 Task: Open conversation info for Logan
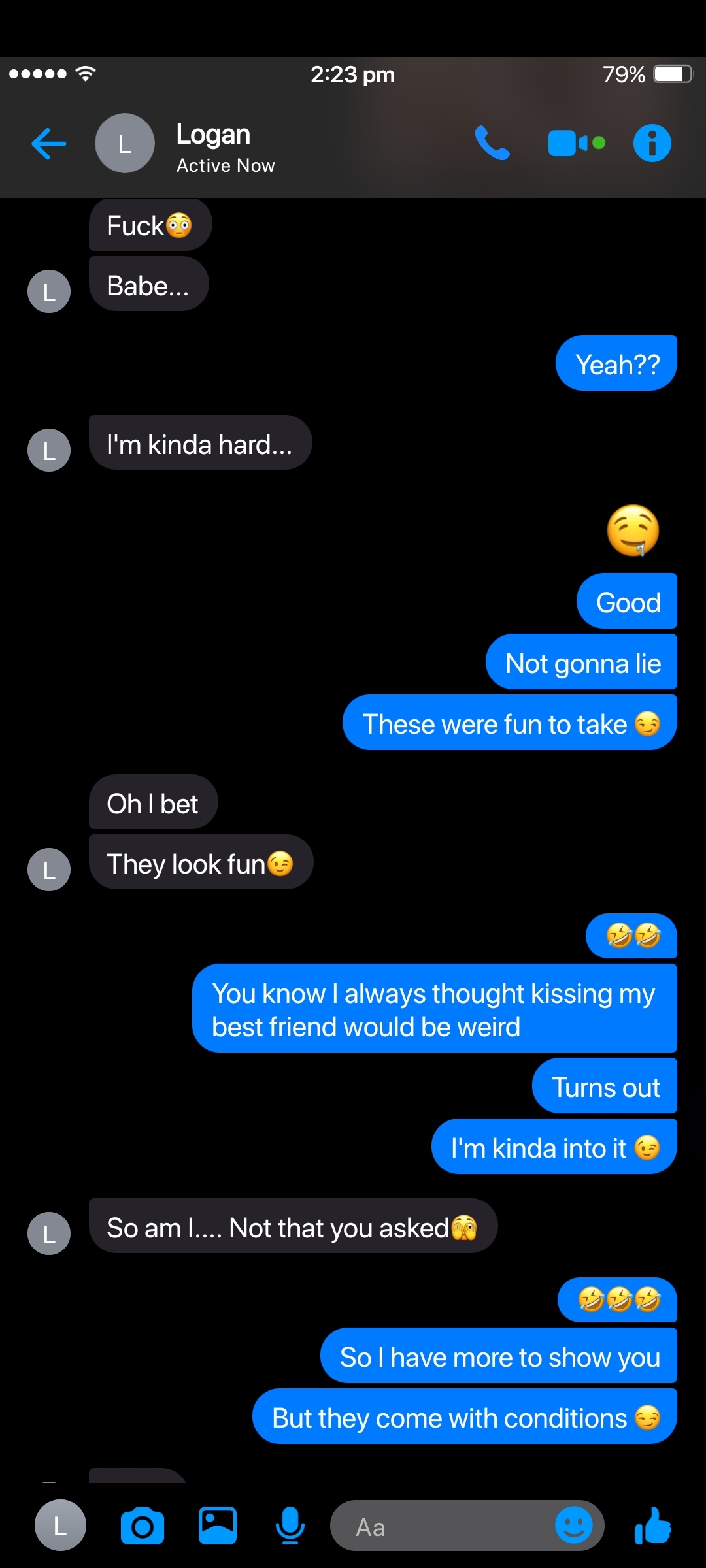[x=652, y=143]
